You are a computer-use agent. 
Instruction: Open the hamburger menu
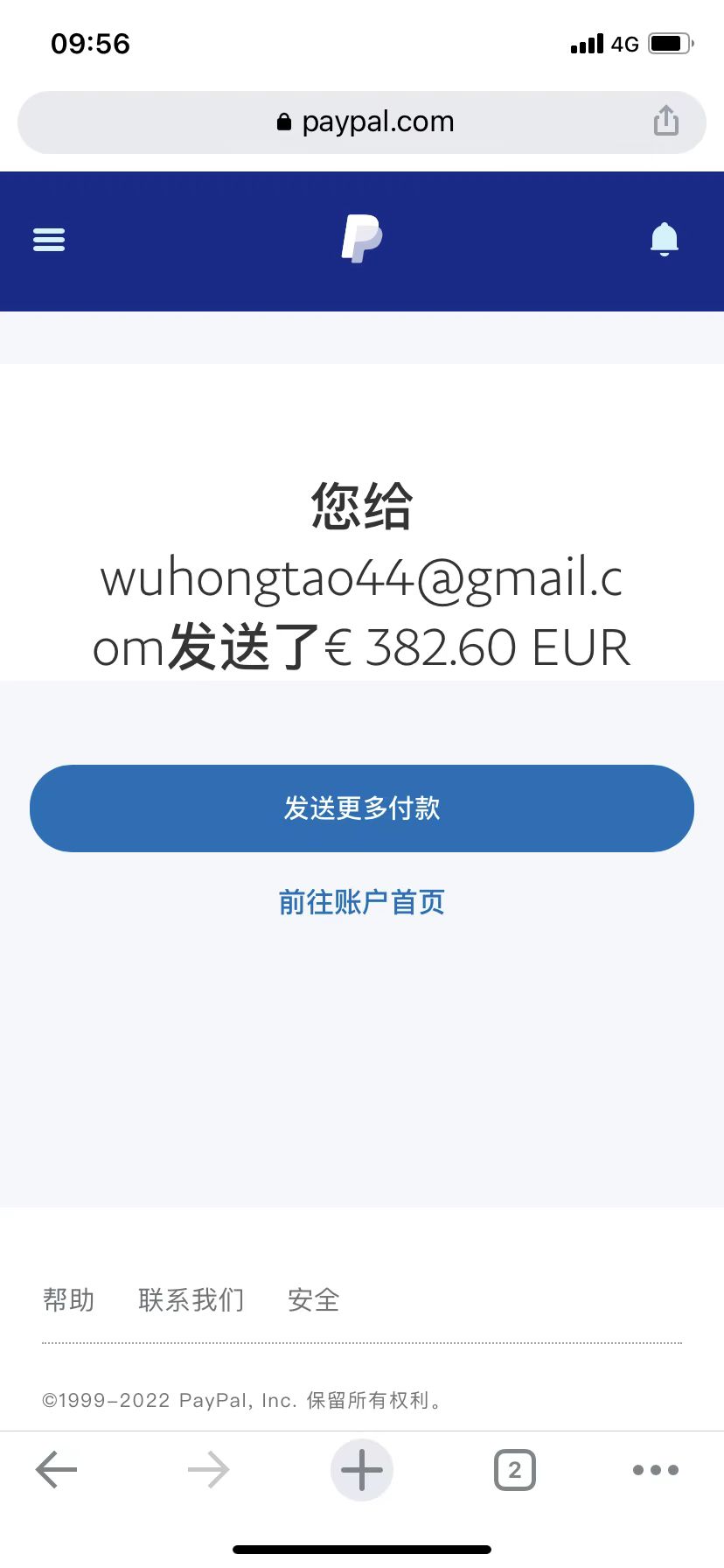pos(49,239)
